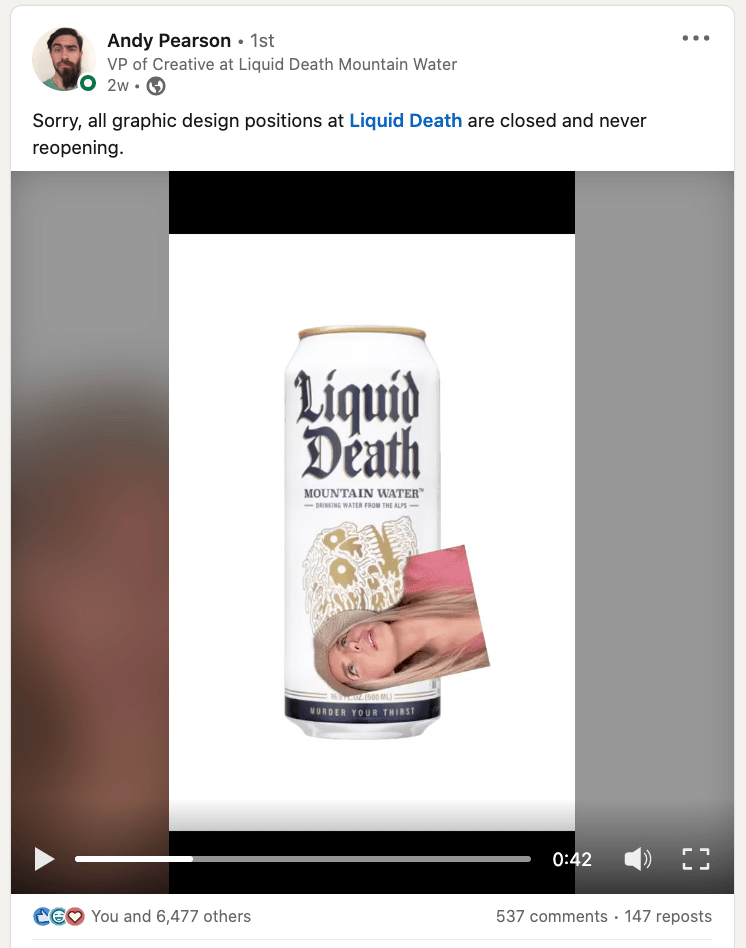Enter fullscreen video mode

[x=695, y=859]
